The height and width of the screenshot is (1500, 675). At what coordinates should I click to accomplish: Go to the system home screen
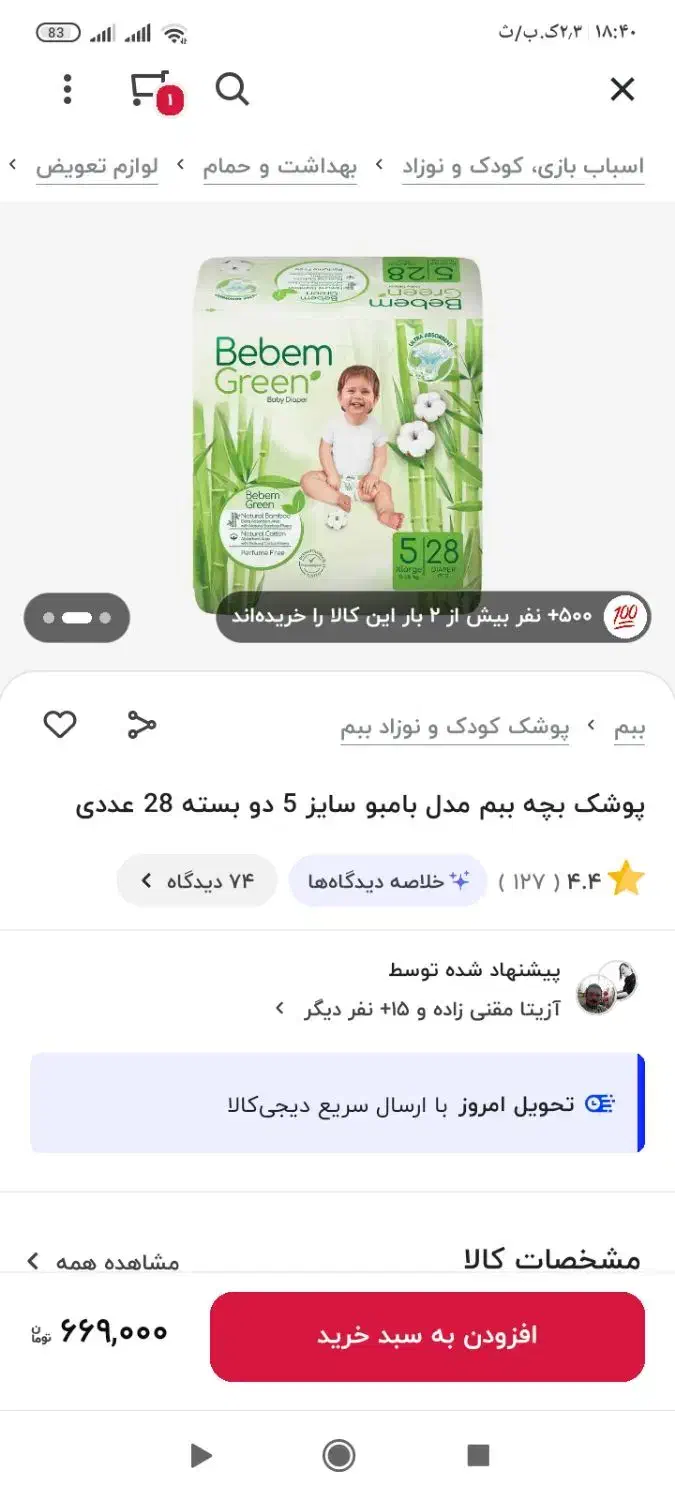[339, 1455]
